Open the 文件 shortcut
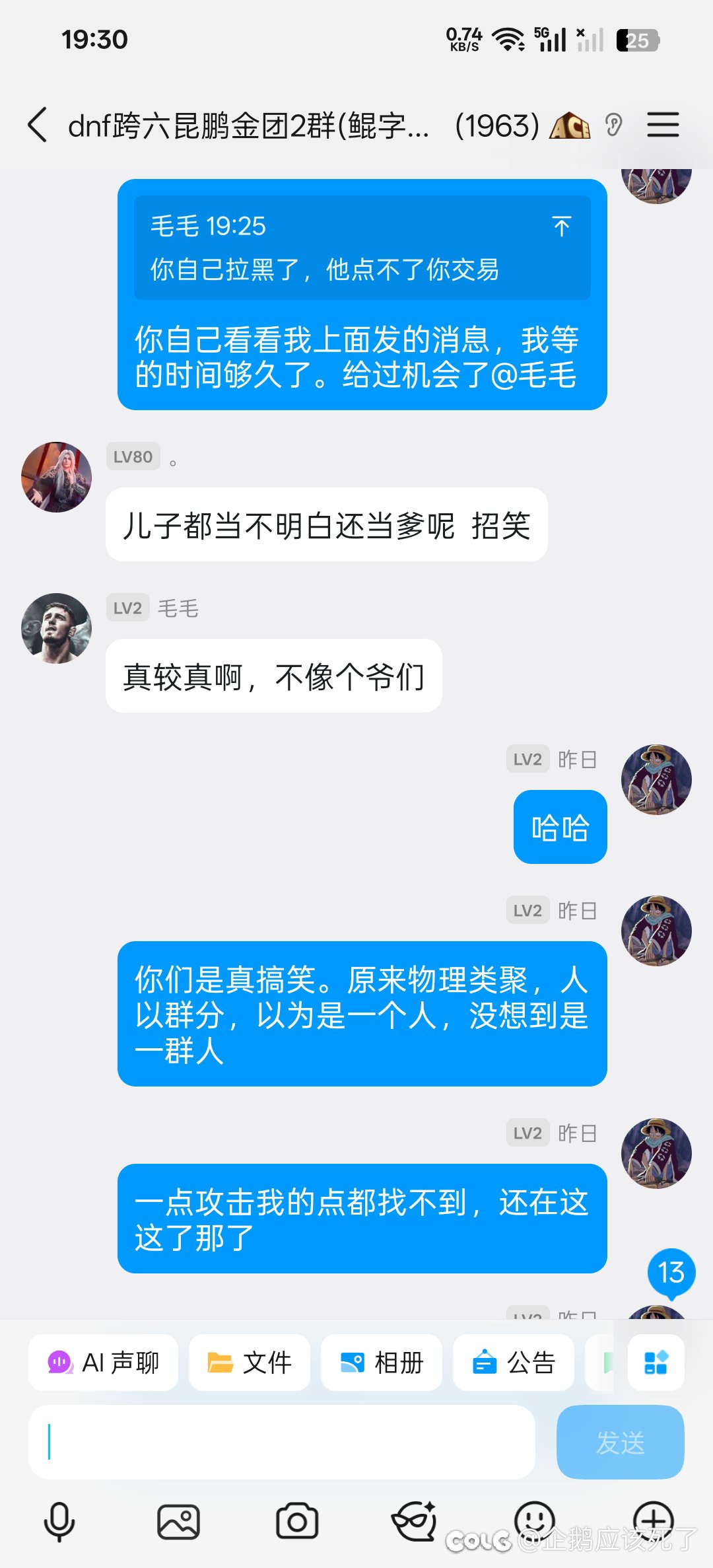The image size is (713, 1568). pyautogui.click(x=250, y=1363)
